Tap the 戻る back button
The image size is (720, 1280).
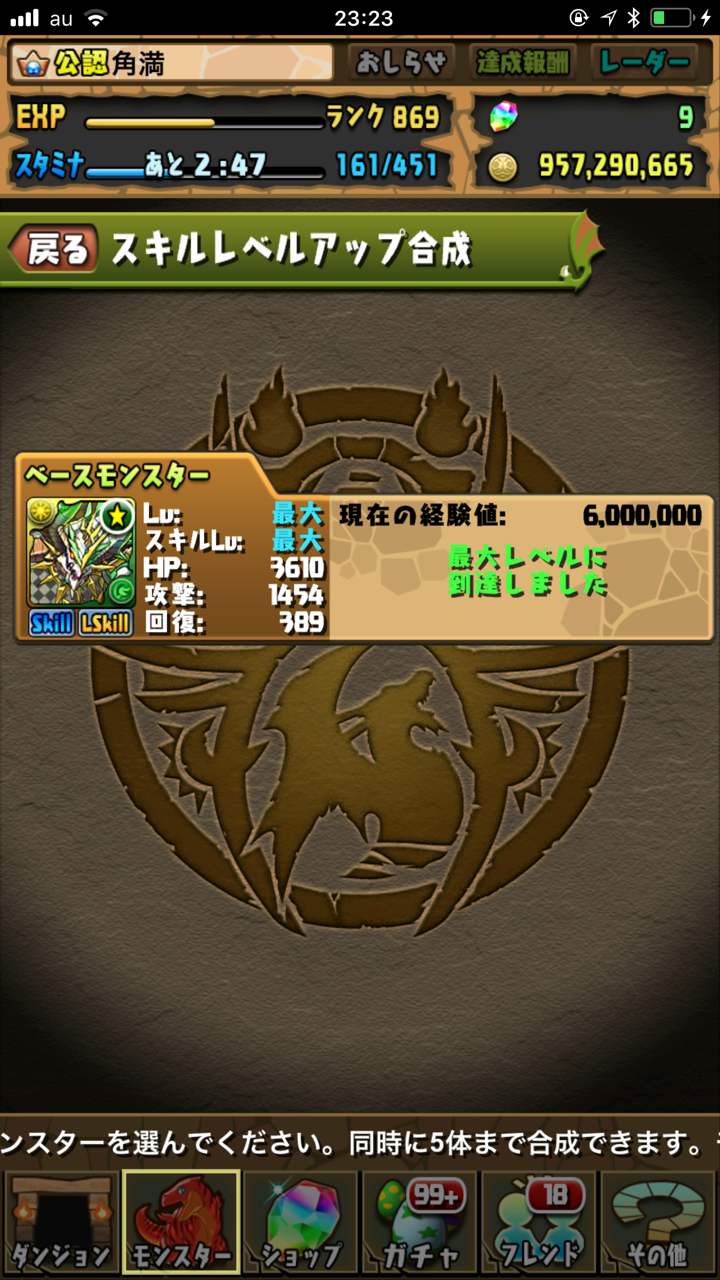click(x=55, y=250)
